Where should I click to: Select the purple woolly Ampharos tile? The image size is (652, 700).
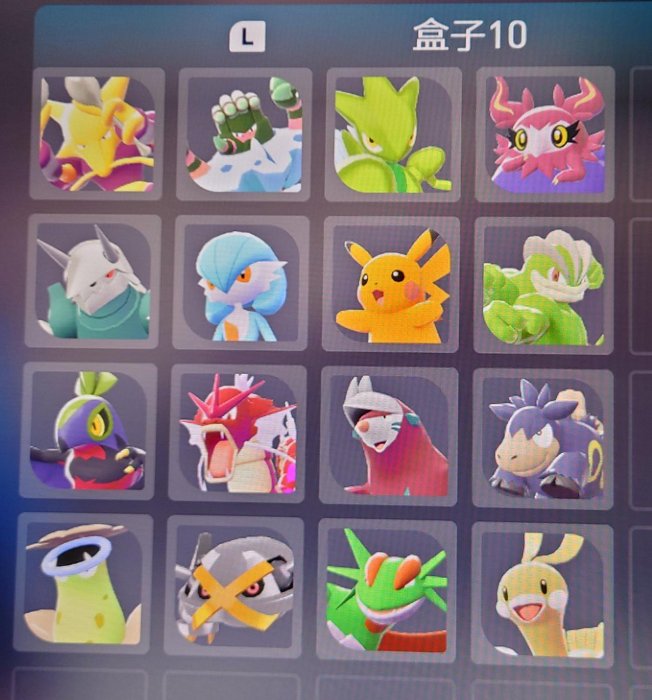[542, 438]
